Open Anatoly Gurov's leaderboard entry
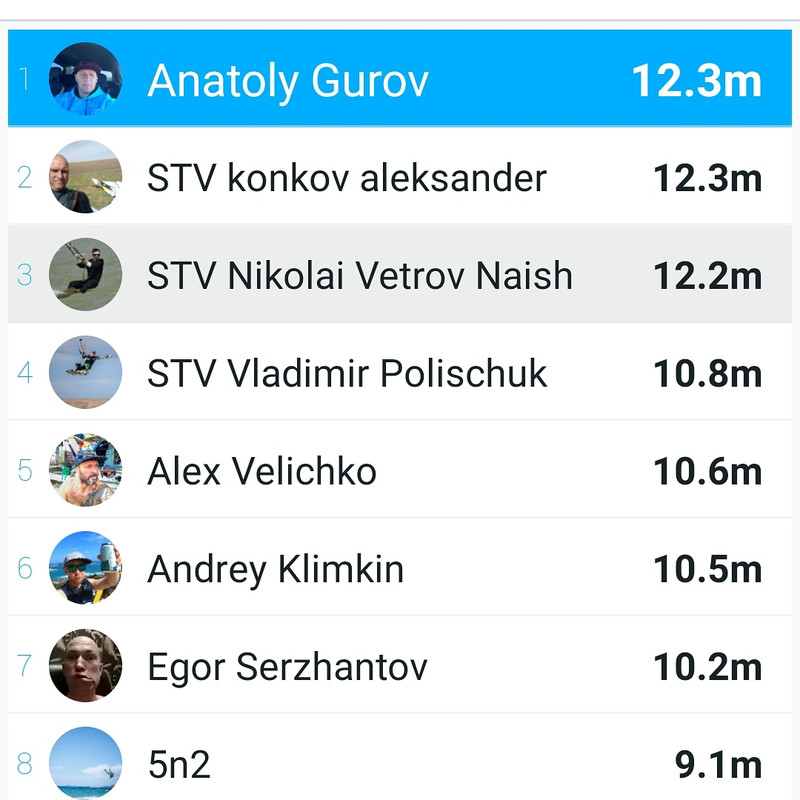800x800 pixels. click(x=288, y=81)
